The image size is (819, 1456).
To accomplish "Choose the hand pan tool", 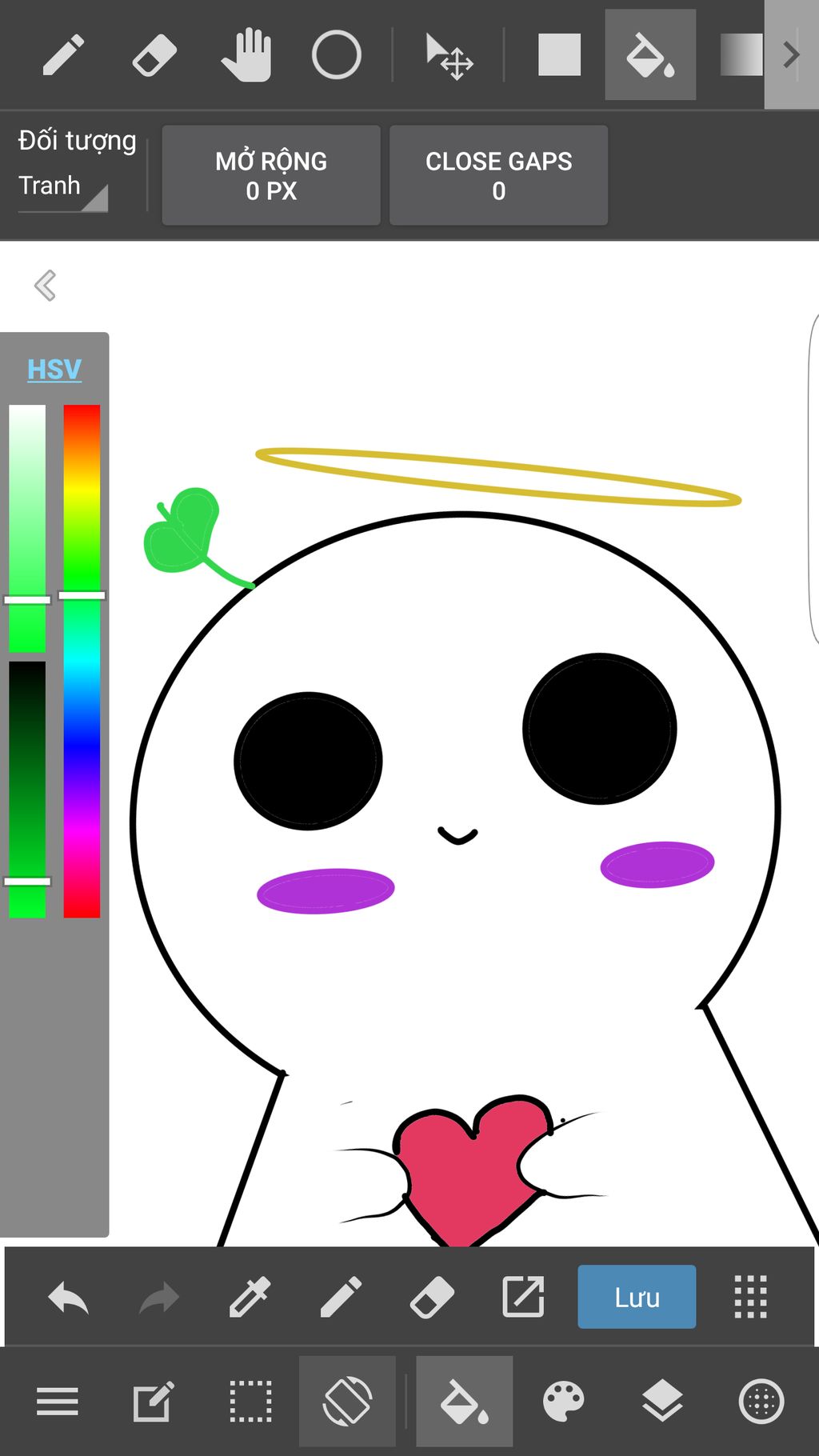I will coord(246,55).
